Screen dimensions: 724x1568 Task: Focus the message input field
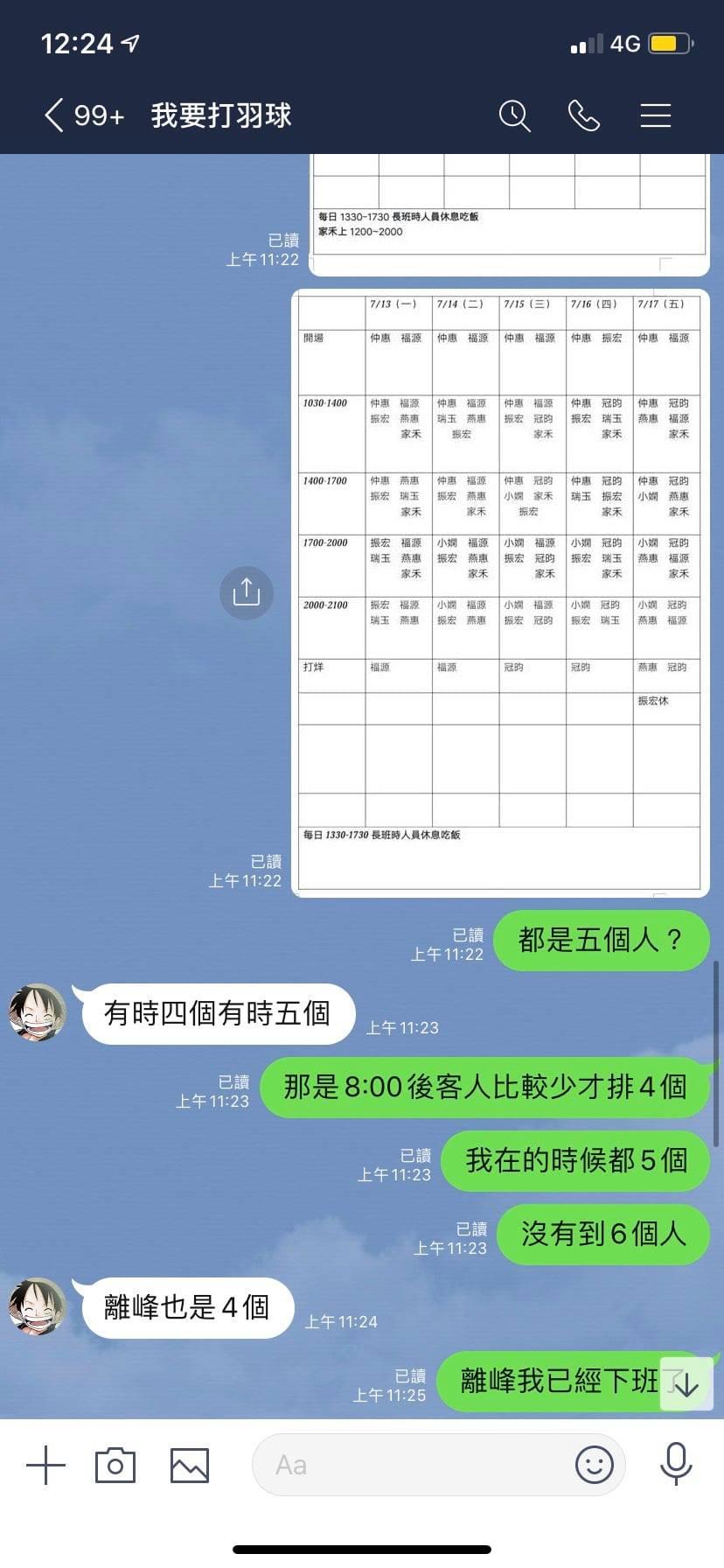point(411,1465)
